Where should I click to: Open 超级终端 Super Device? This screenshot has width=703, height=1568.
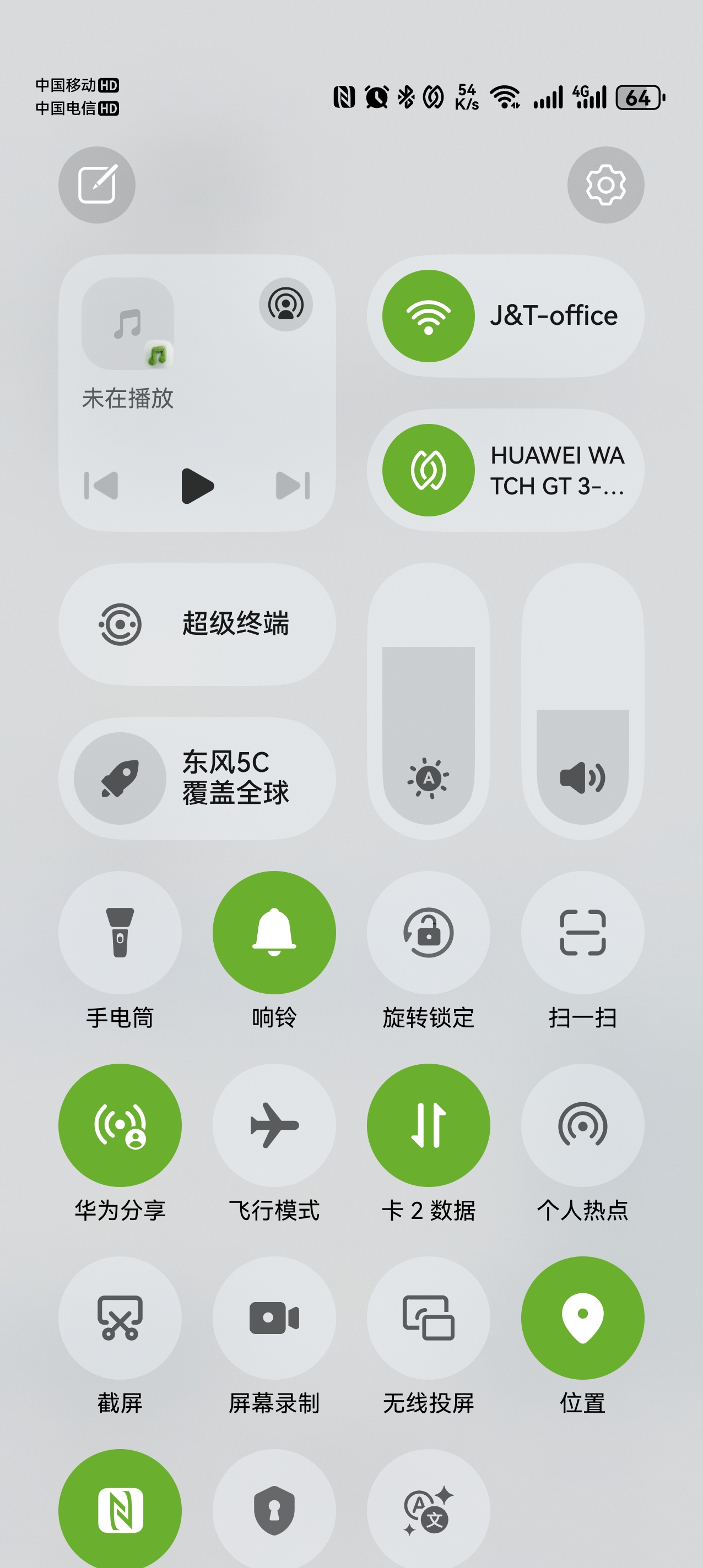click(197, 624)
